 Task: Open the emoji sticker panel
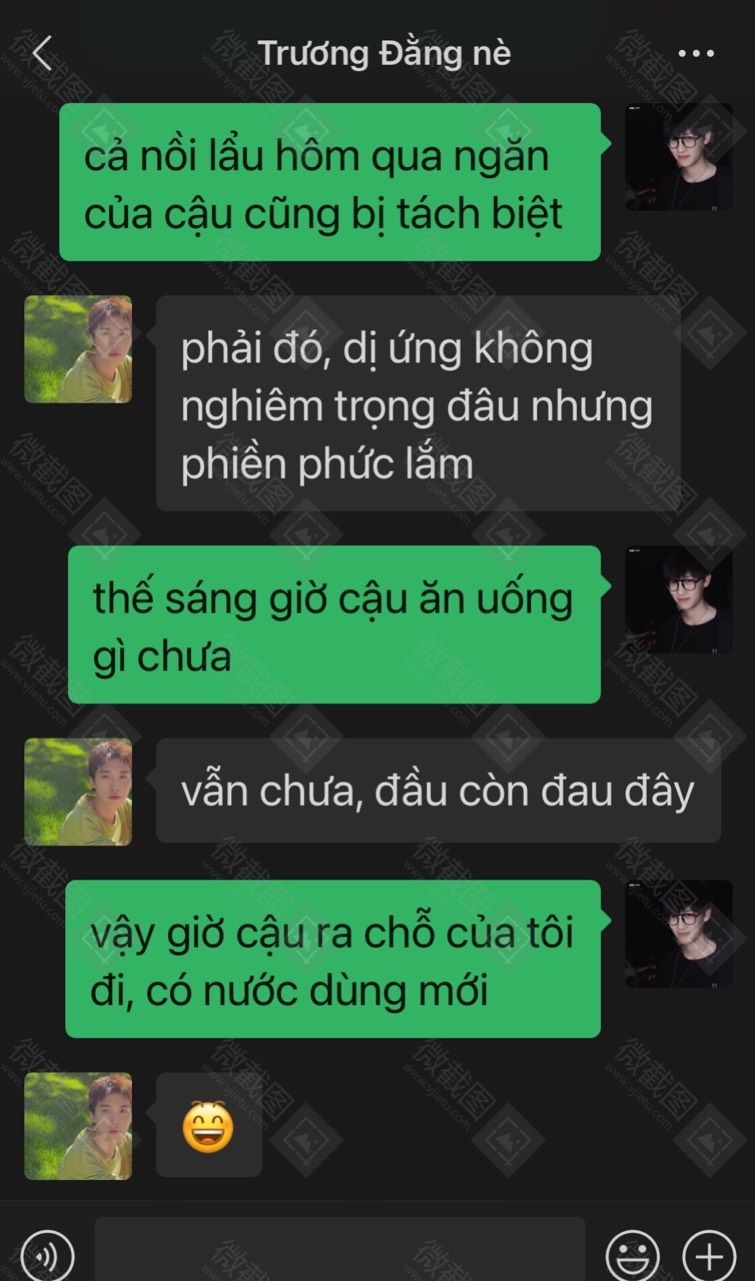coord(633,1253)
